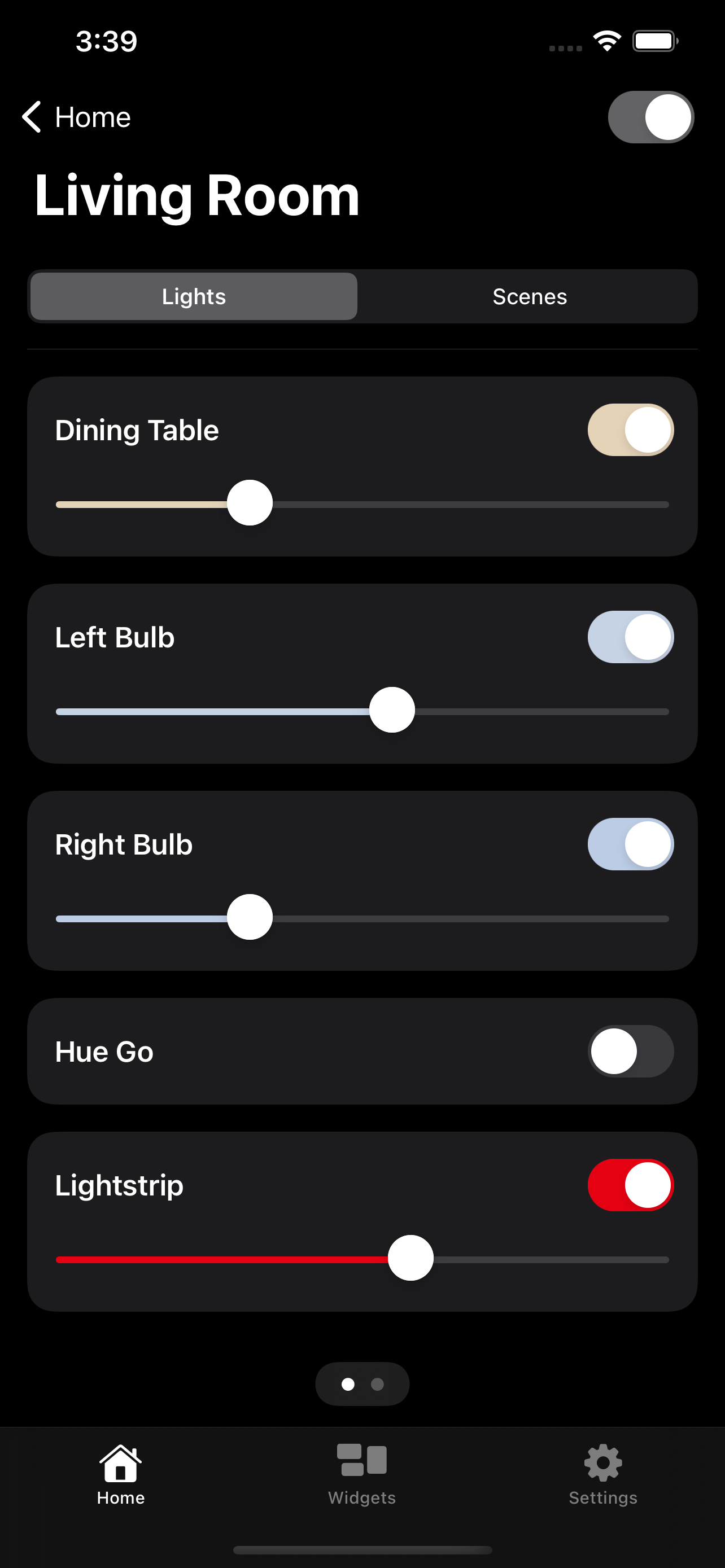Enable the Hue Go light

point(631,1050)
